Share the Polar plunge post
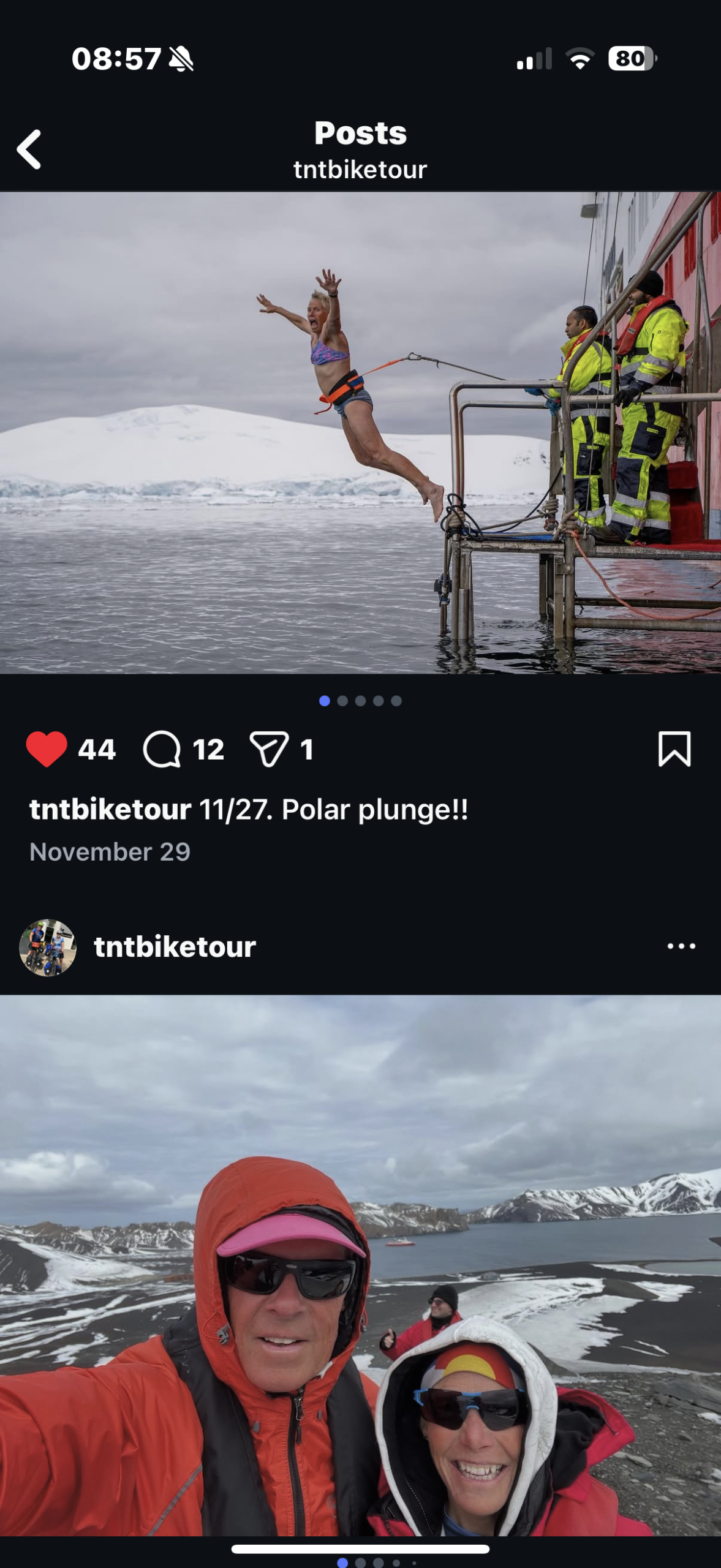The height and width of the screenshot is (1568, 721). (269, 749)
